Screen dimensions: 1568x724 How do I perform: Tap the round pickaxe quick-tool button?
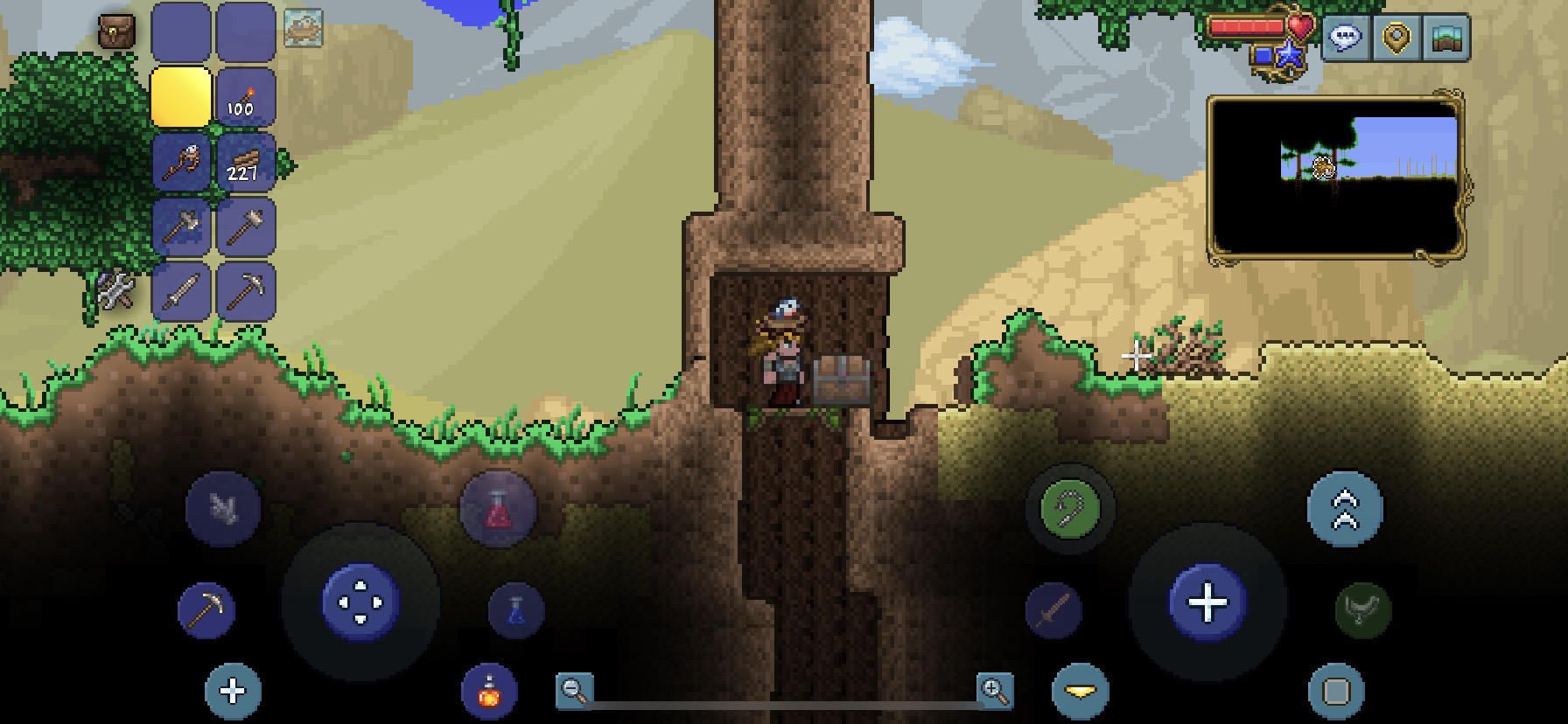tap(206, 609)
